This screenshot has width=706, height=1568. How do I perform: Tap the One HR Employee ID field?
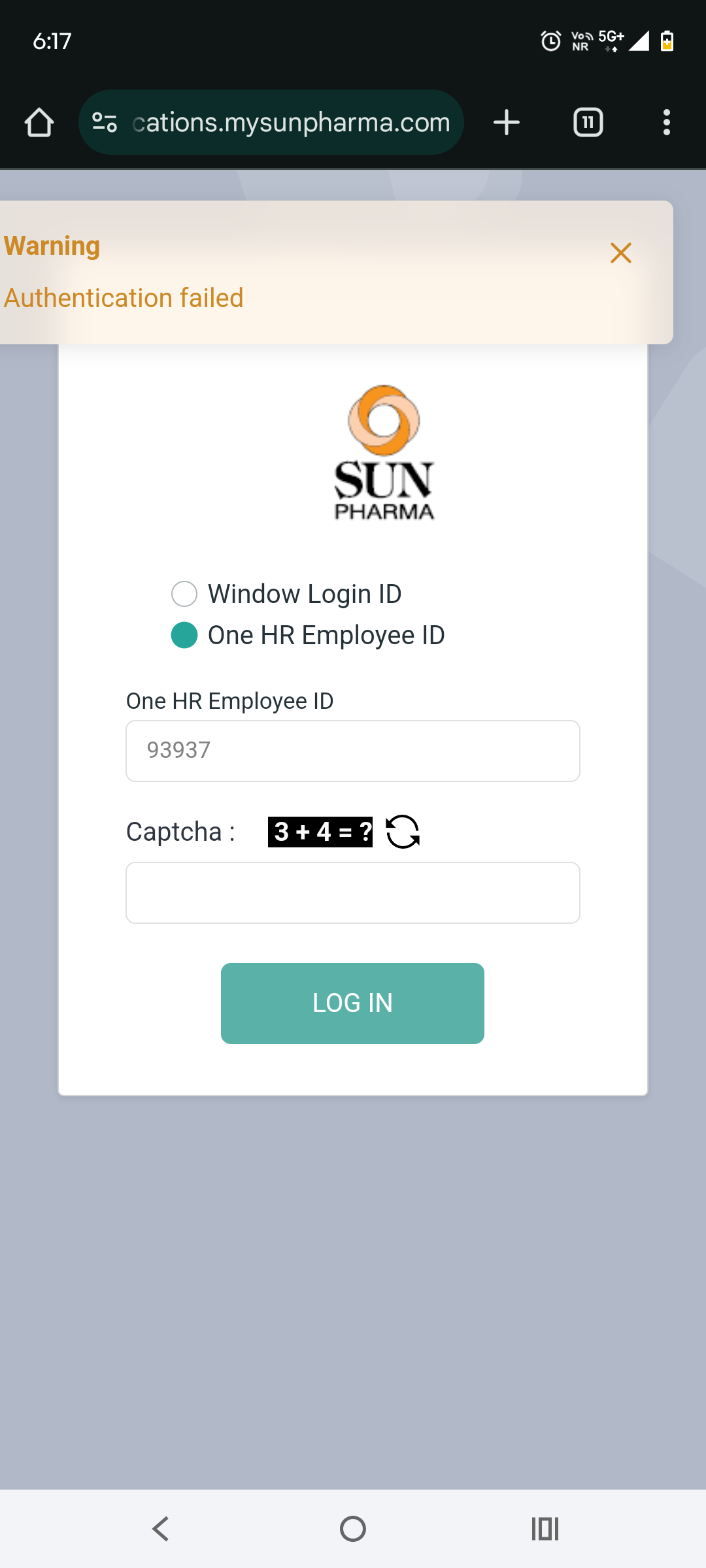point(353,751)
